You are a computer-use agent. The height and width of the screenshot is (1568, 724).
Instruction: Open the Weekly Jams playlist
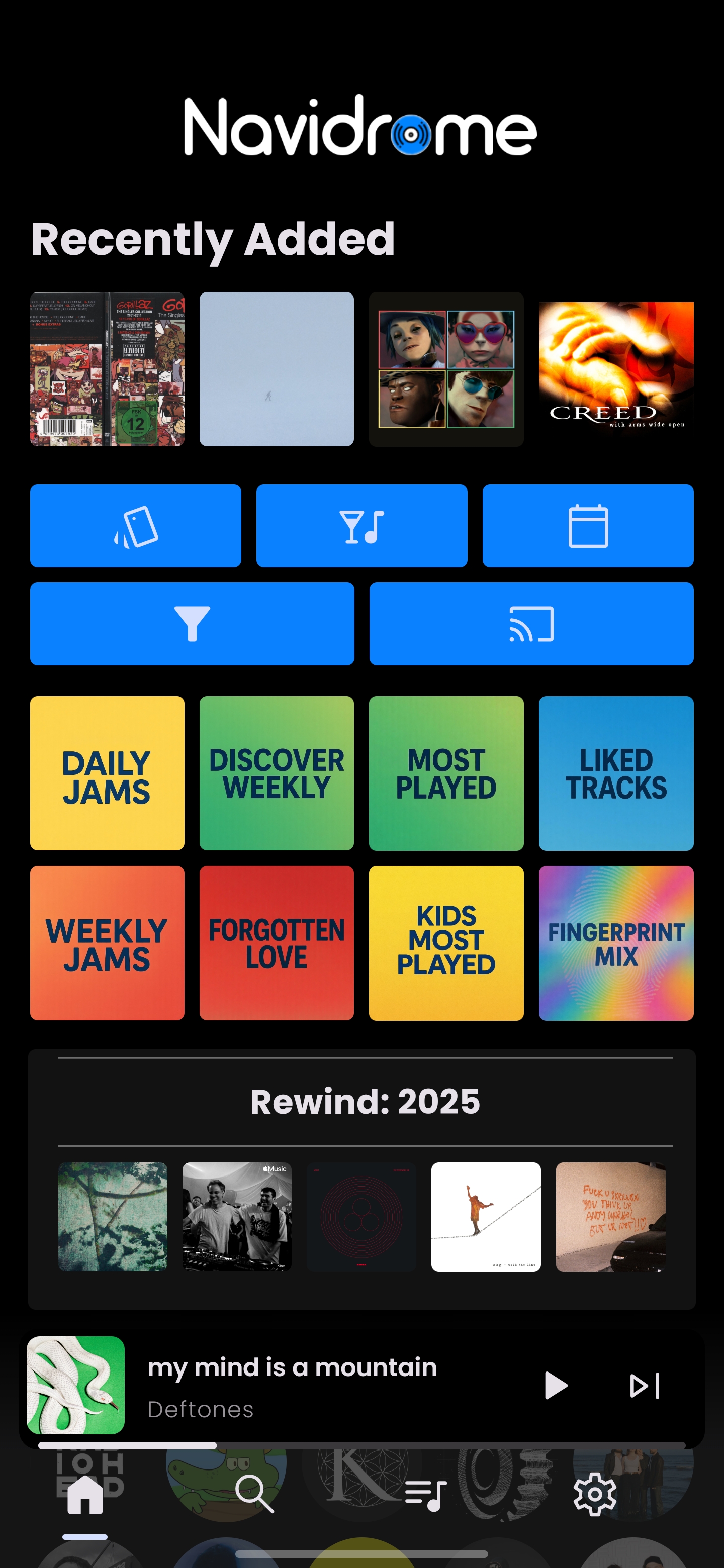pyautogui.click(x=107, y=943)
